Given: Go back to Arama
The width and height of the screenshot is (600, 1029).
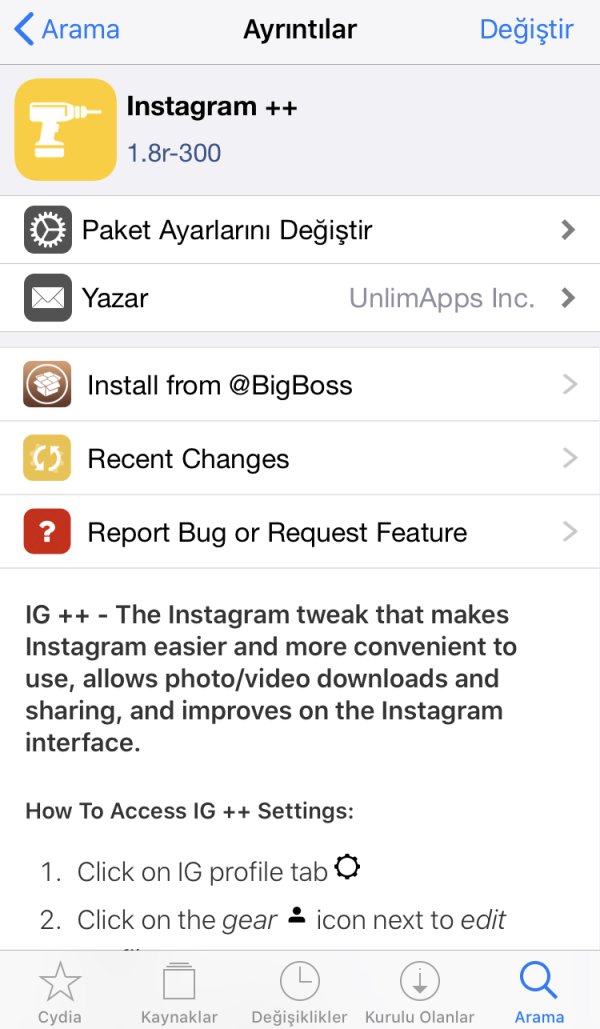Looking at the screenshot, I should point(67,30).
